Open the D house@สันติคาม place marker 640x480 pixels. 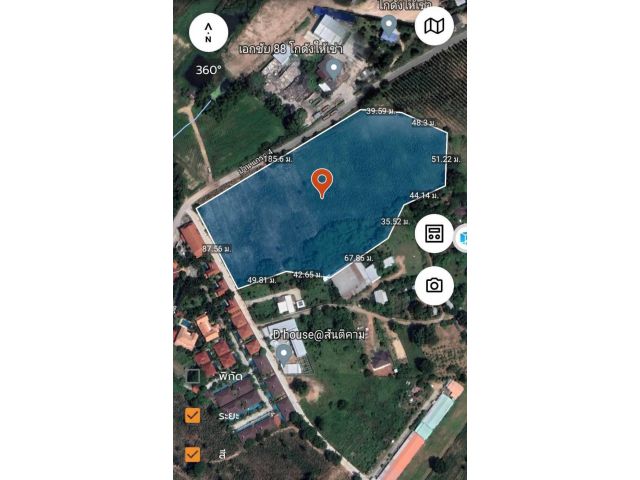[284, 353]
